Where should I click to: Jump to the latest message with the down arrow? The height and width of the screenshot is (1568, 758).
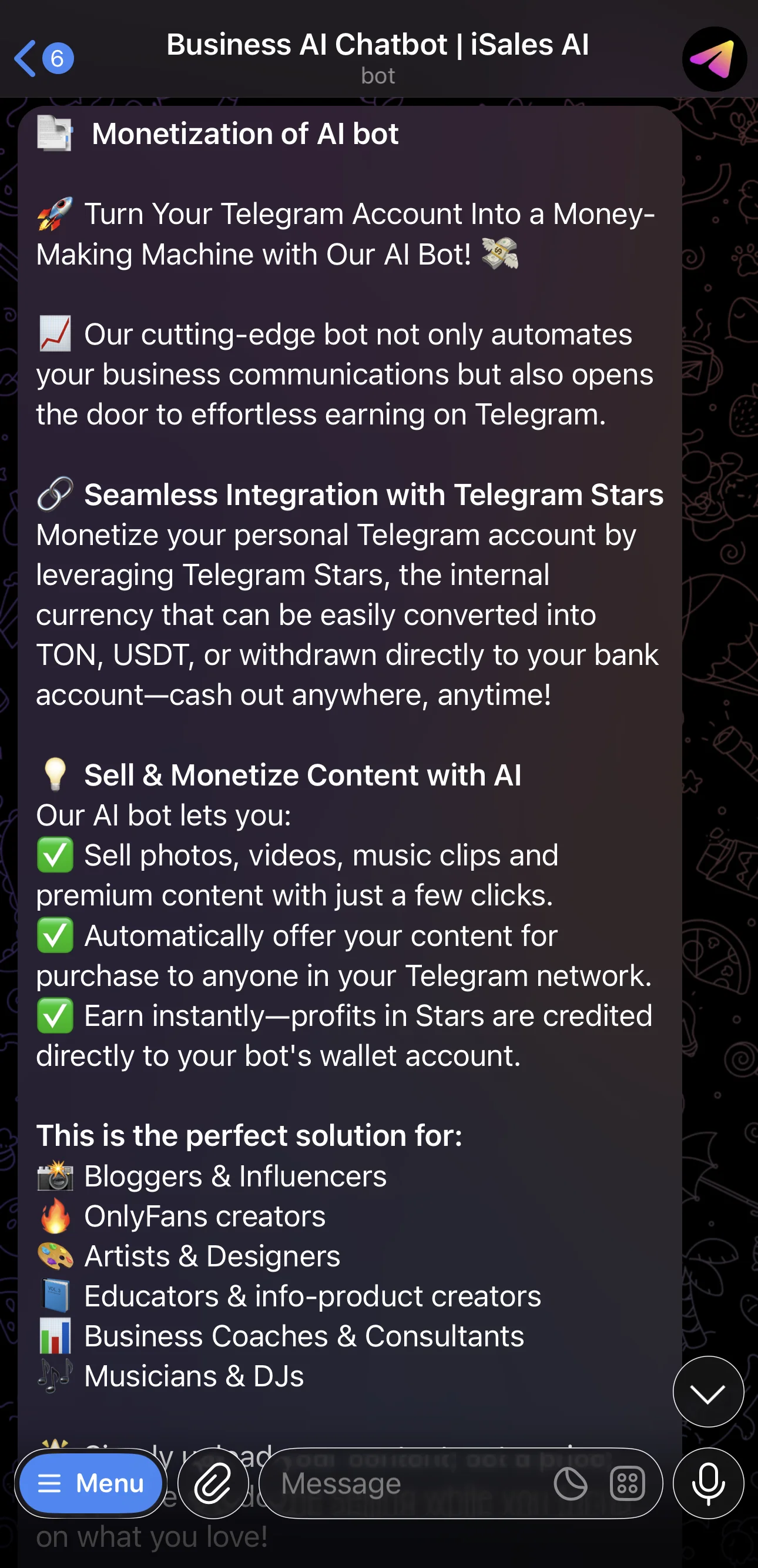[x=708, y=1392]
